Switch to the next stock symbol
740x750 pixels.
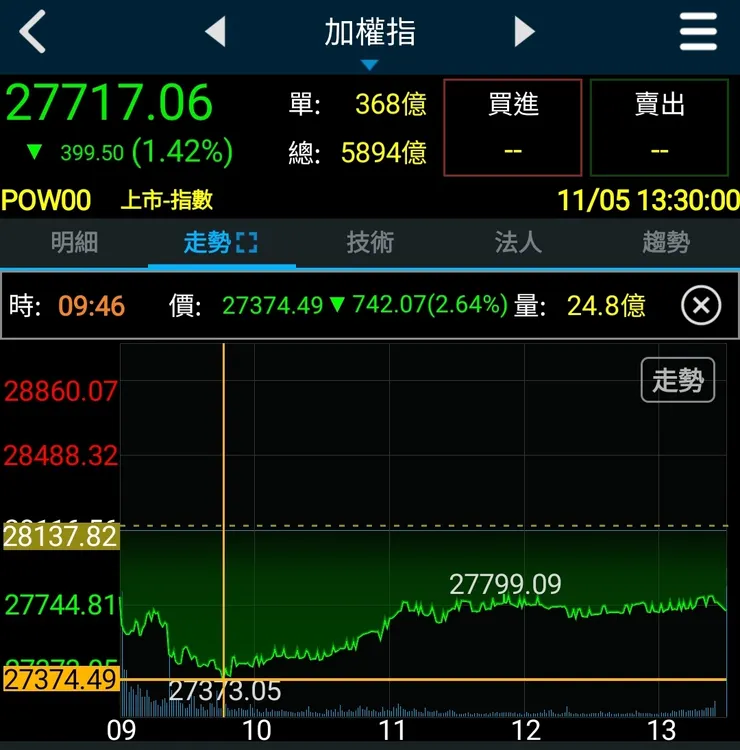click(x=525, y=33)
